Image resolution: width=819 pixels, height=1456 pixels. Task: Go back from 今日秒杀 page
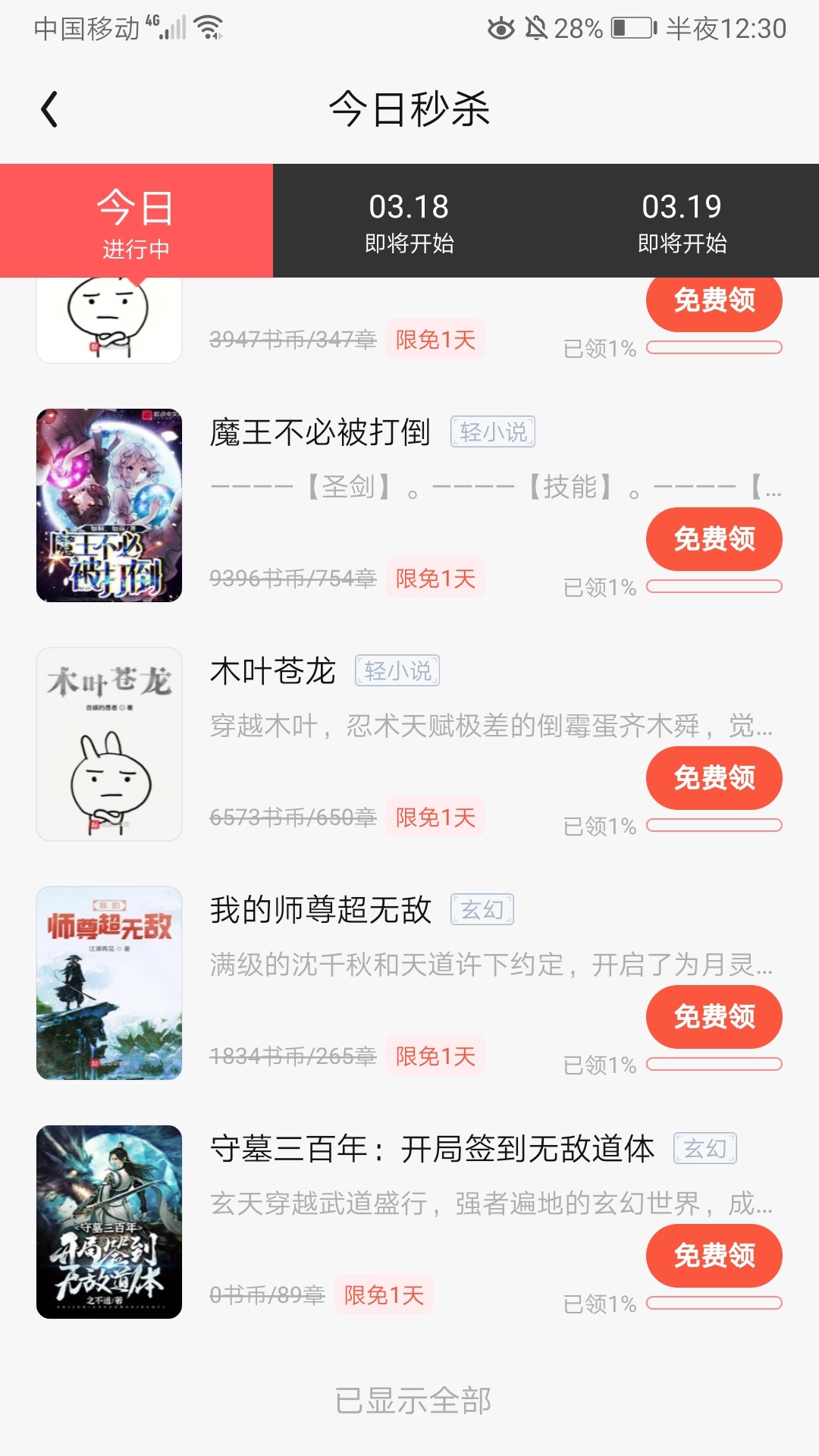pyautogui.click(x=50, y=109)
